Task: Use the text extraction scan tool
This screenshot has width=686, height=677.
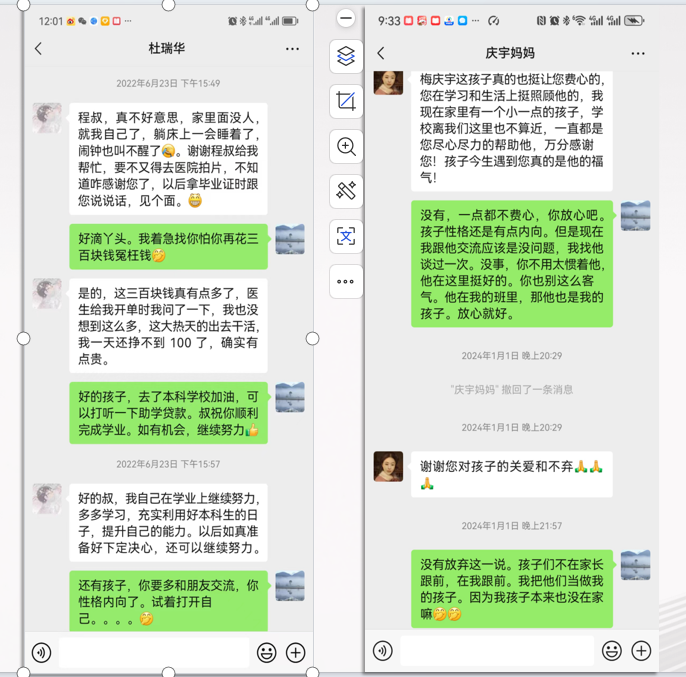Action: point(346,236)
